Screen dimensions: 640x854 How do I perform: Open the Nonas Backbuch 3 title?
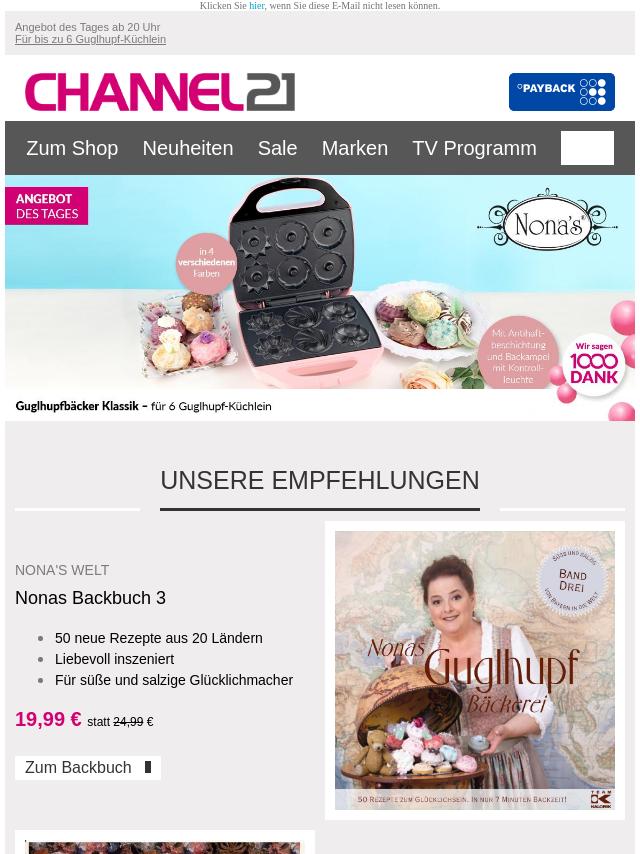90,598
